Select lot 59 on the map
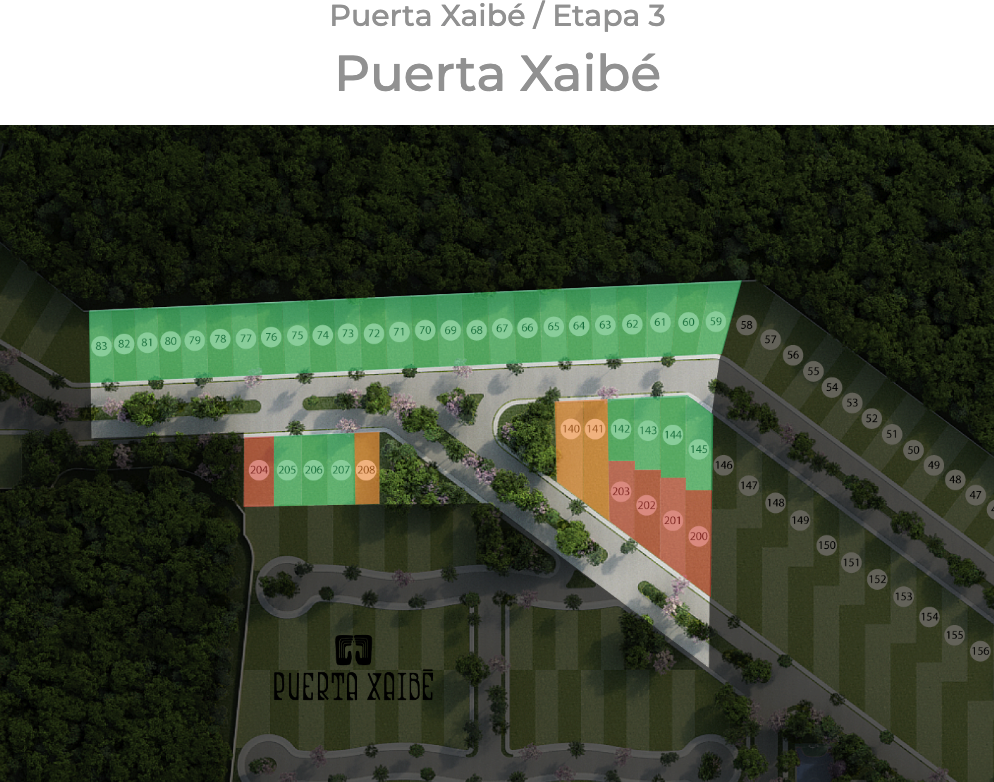The height and width of the screenshot is (782, 994). tap(715, 321)
